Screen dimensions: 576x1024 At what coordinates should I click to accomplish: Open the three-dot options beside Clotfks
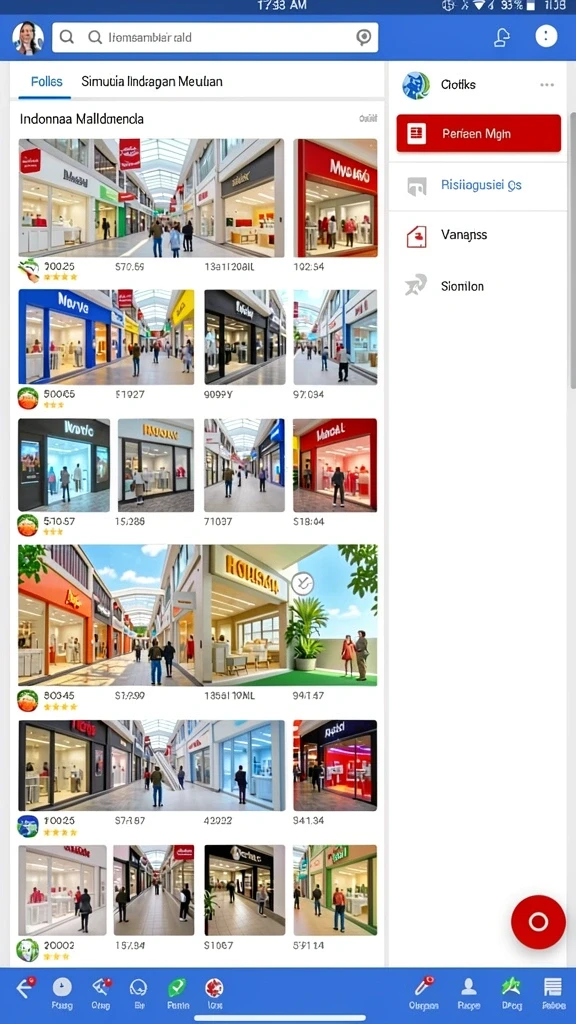tap(547, 85)
